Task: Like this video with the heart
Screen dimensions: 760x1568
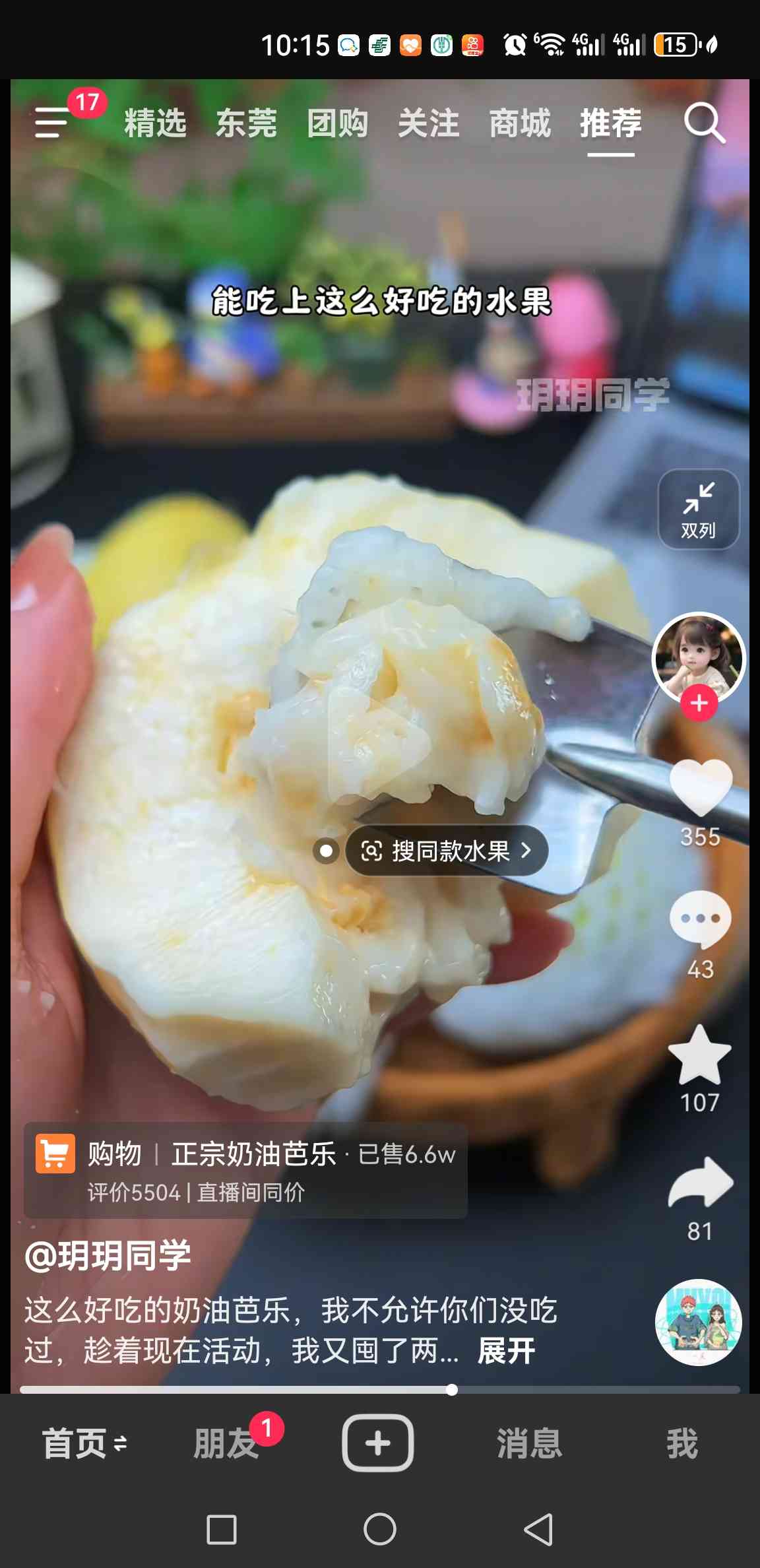Action: (701, 788)
